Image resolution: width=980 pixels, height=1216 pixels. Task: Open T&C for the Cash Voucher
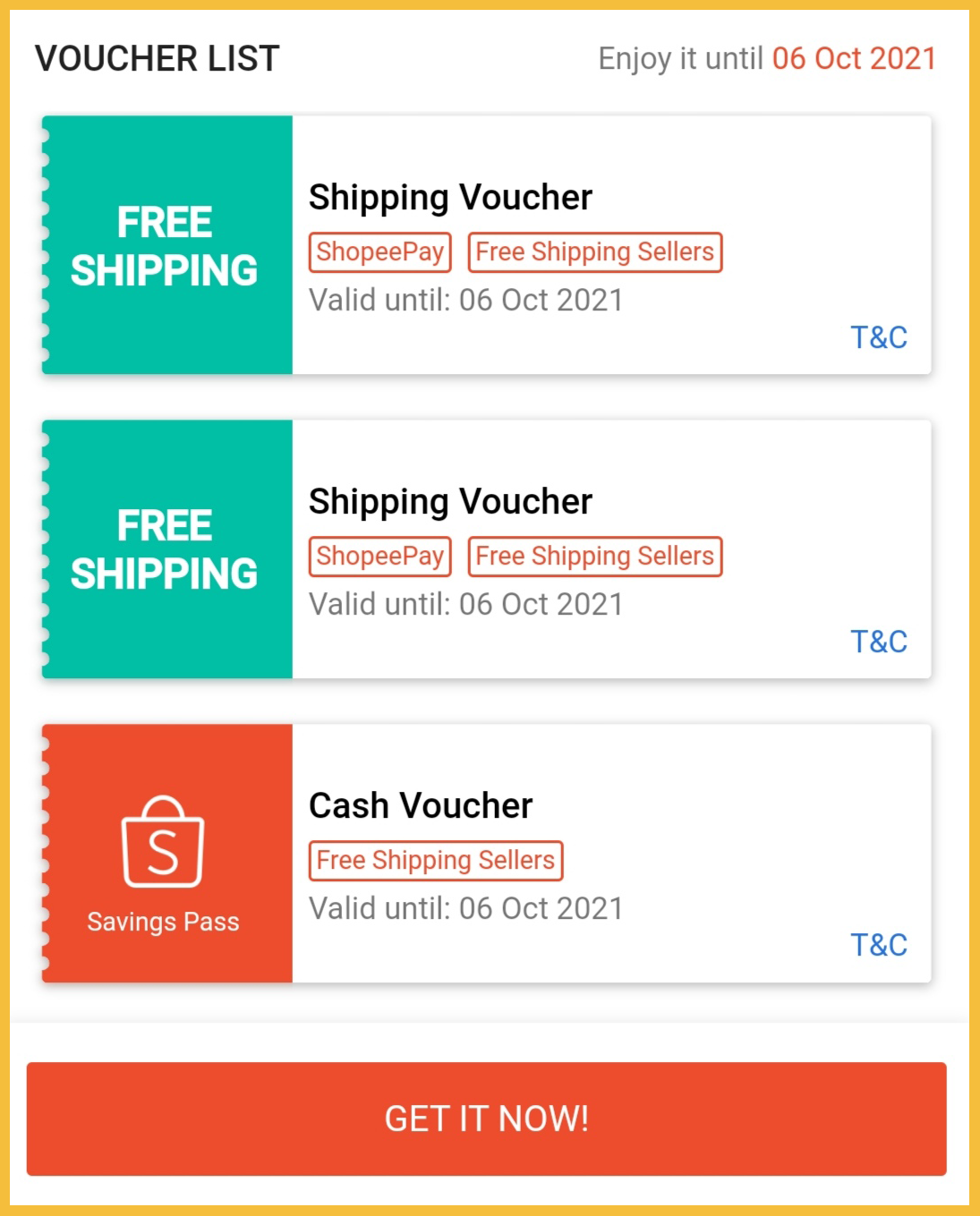878,945
